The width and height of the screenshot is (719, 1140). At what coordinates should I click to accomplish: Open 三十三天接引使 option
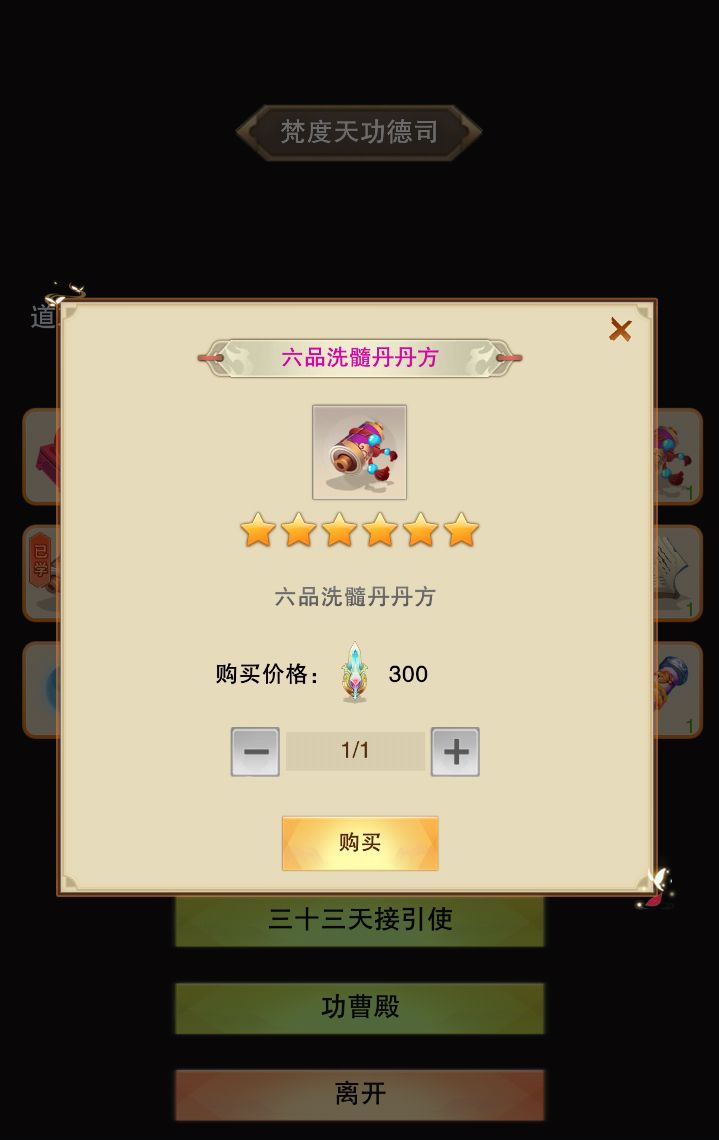[x=360, y=920]
